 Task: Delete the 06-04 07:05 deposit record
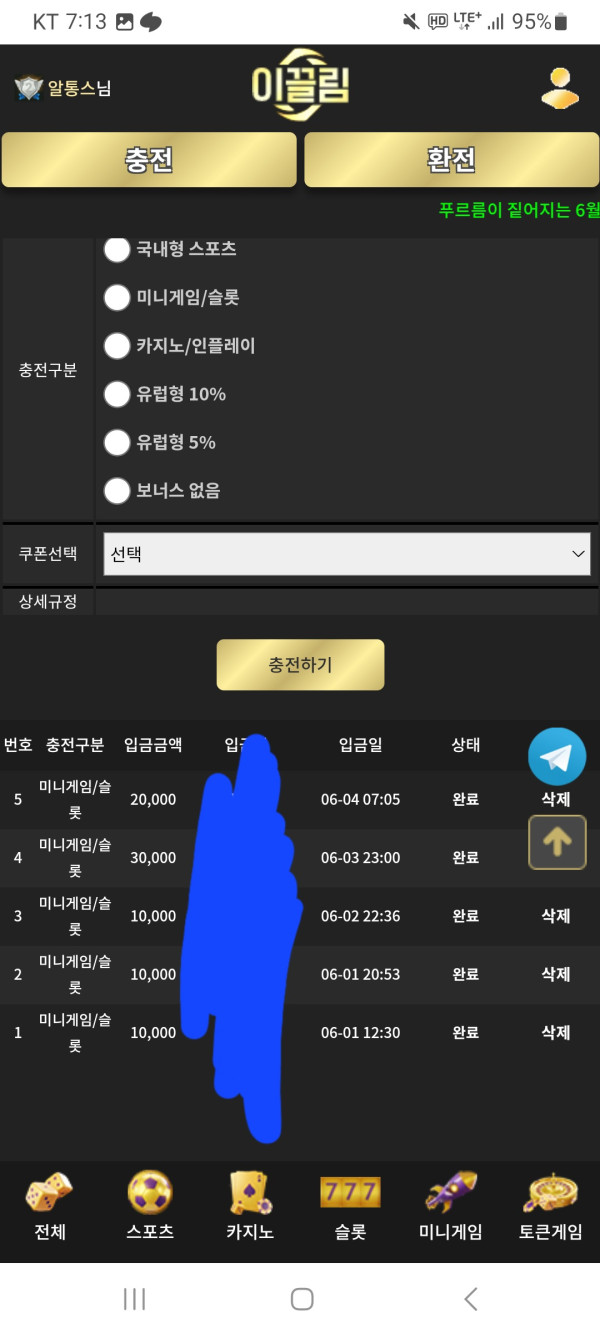(555, 800)
